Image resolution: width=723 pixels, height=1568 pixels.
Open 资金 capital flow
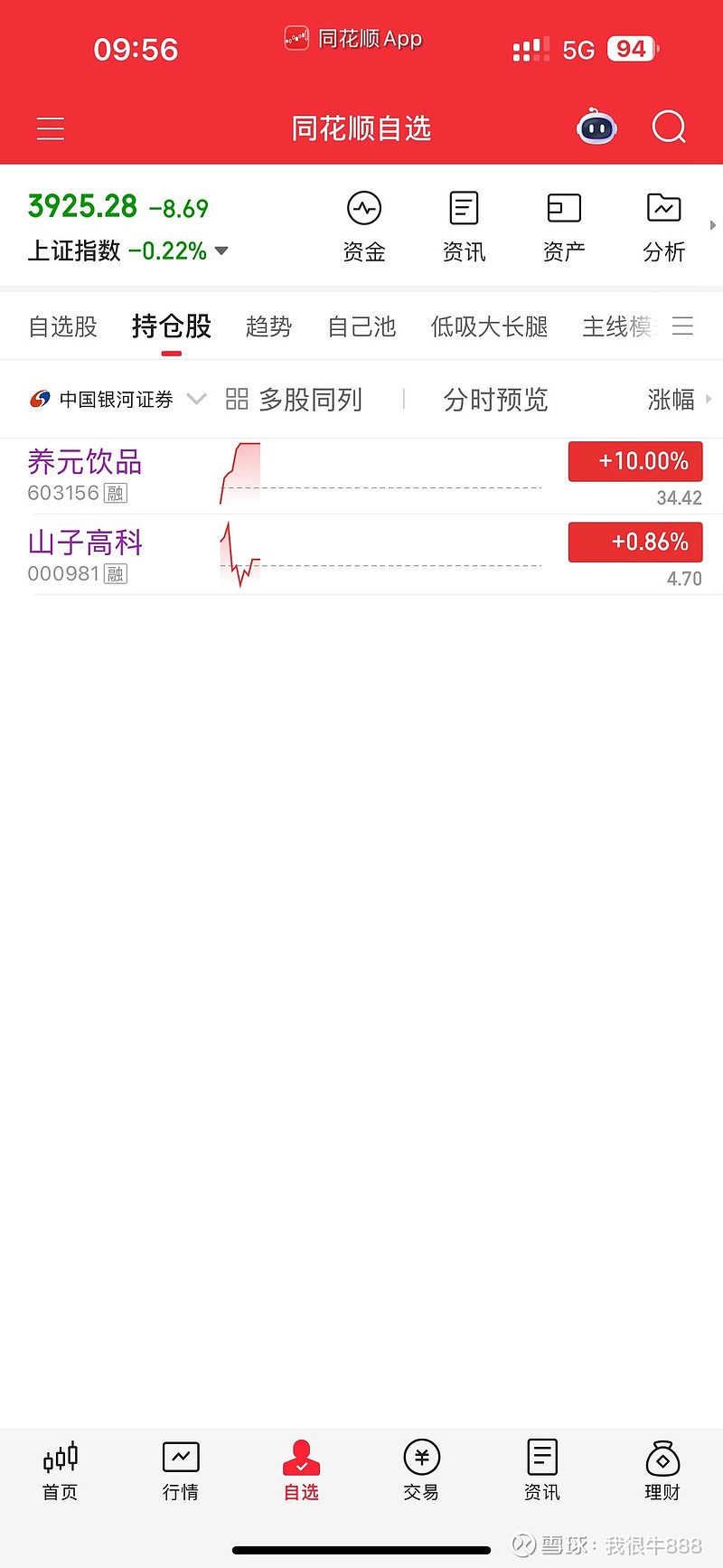[364, 226]
